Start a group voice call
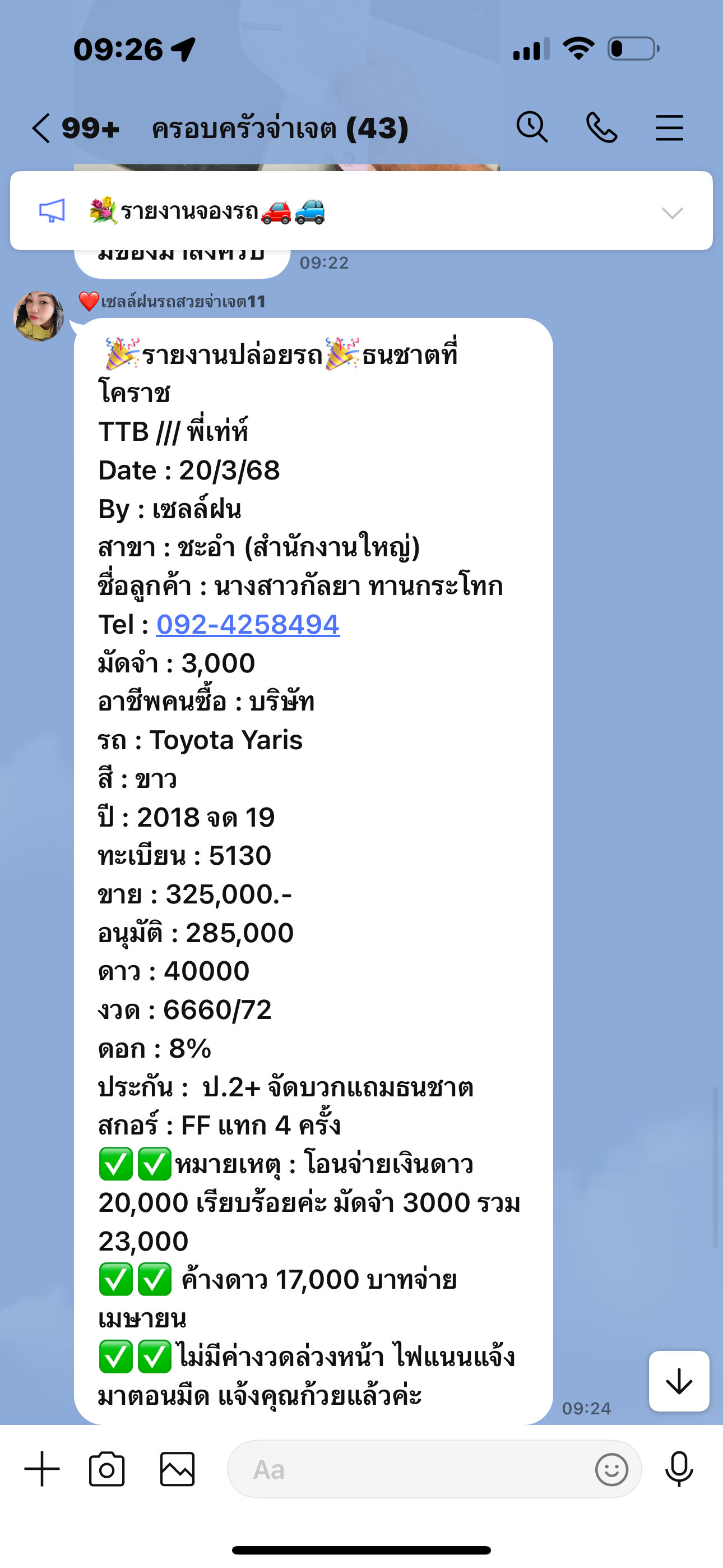The height and width of the screenshot is (1568, 723). tap(601, 127)
